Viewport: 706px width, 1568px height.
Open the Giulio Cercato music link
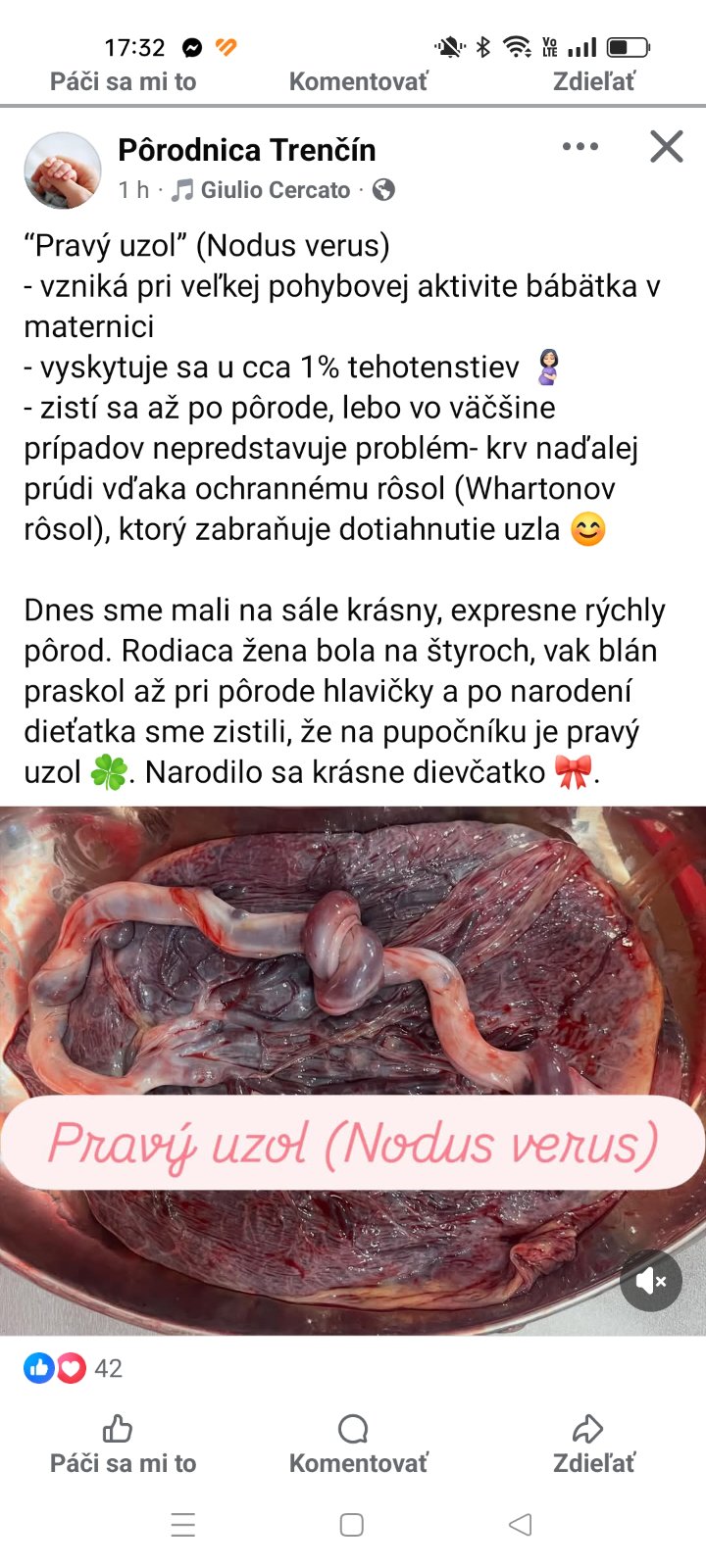tap(274, 190)
